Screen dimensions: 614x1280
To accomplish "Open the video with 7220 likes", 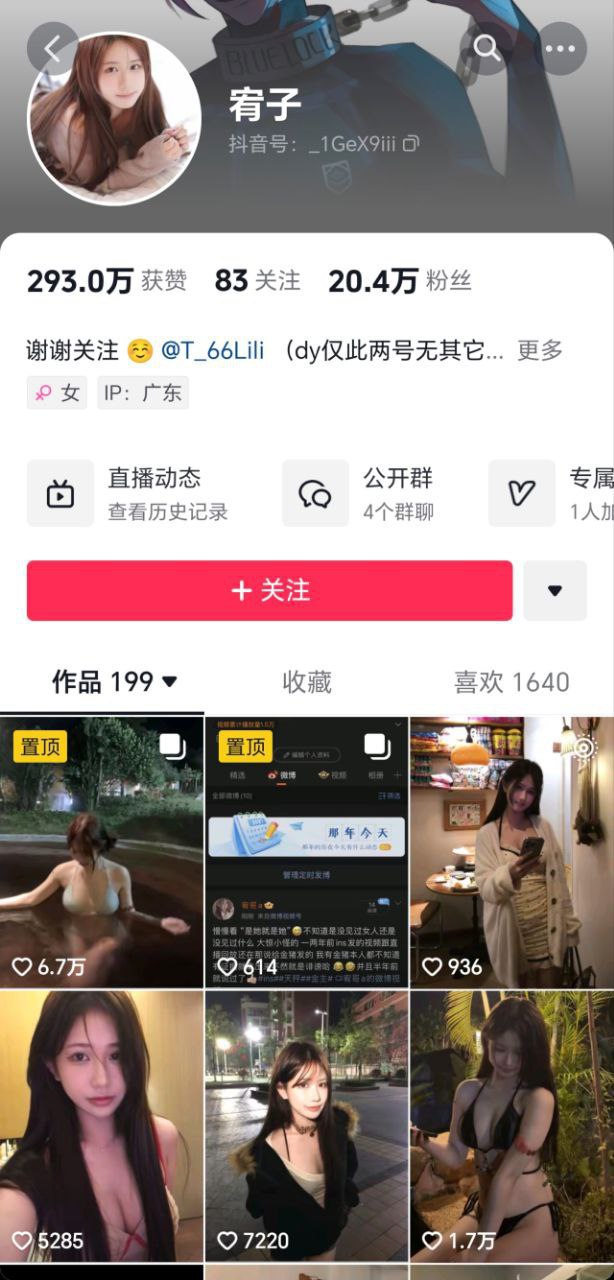I will (306, 1125).
